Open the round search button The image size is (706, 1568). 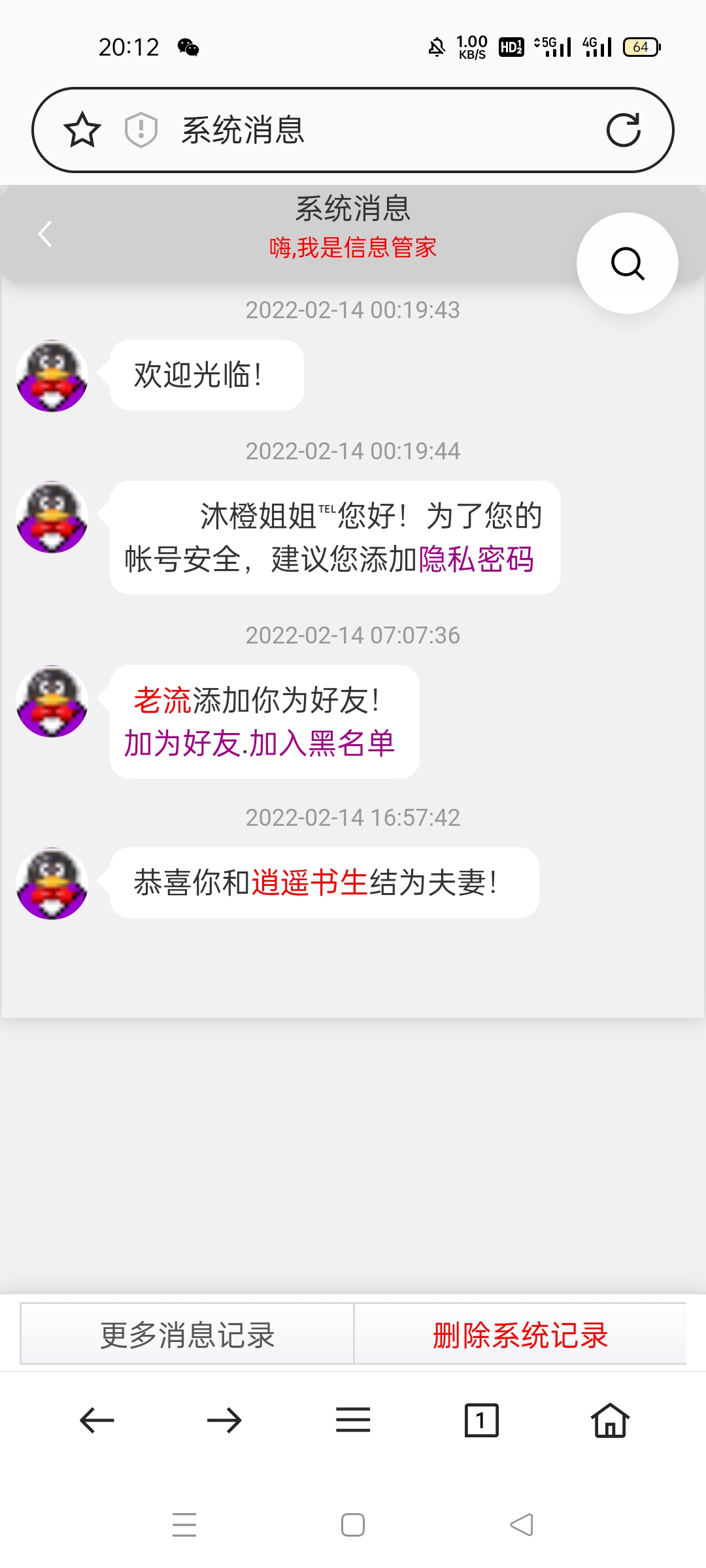[628, 263]
